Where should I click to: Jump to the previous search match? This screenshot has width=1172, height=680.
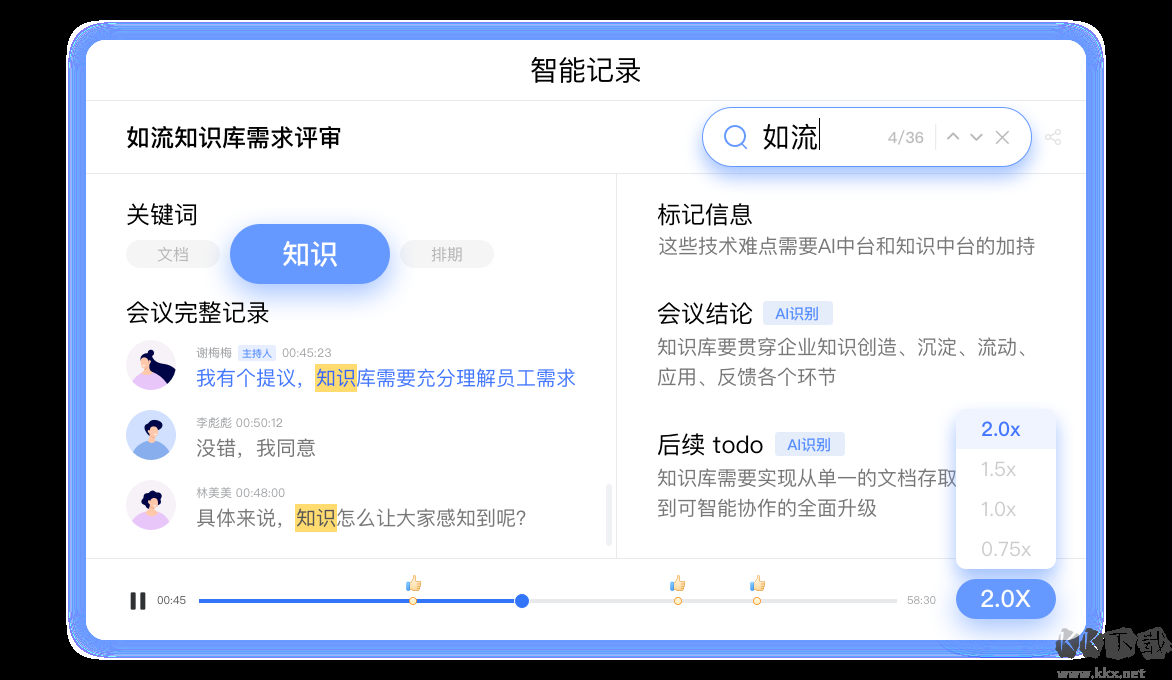(x=953, y=137)
